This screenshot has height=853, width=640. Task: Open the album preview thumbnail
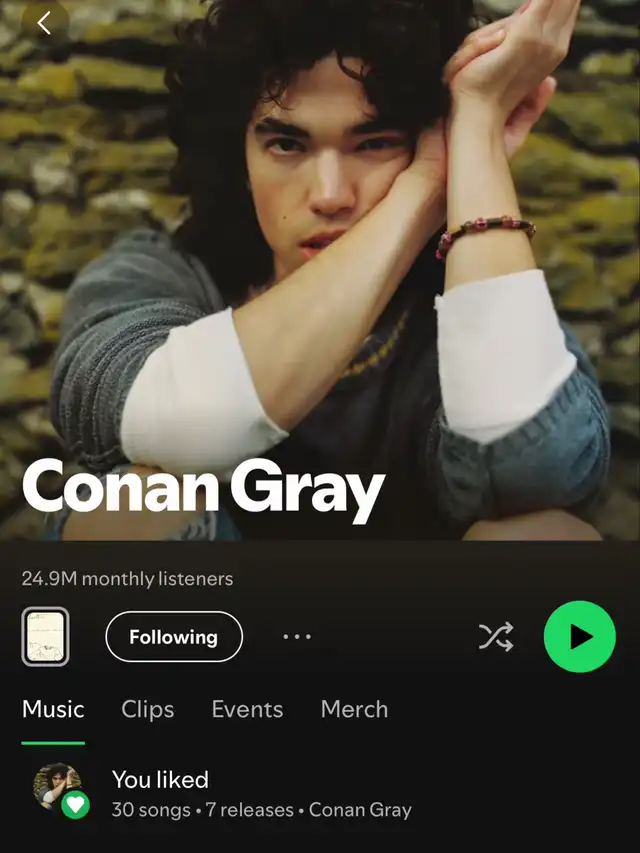coord(45,637)
